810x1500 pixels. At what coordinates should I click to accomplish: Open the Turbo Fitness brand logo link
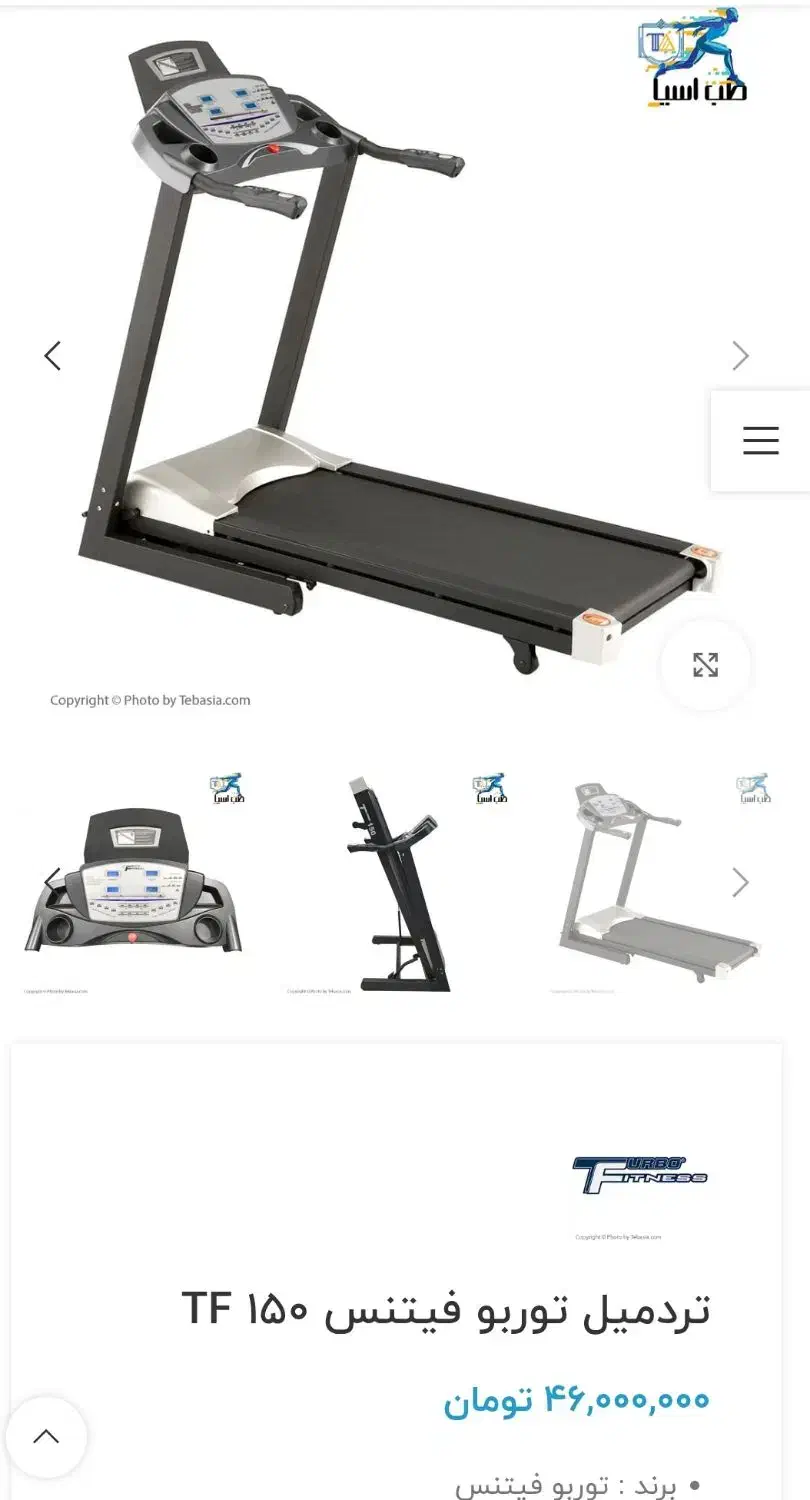click(x=640, y=1176)
